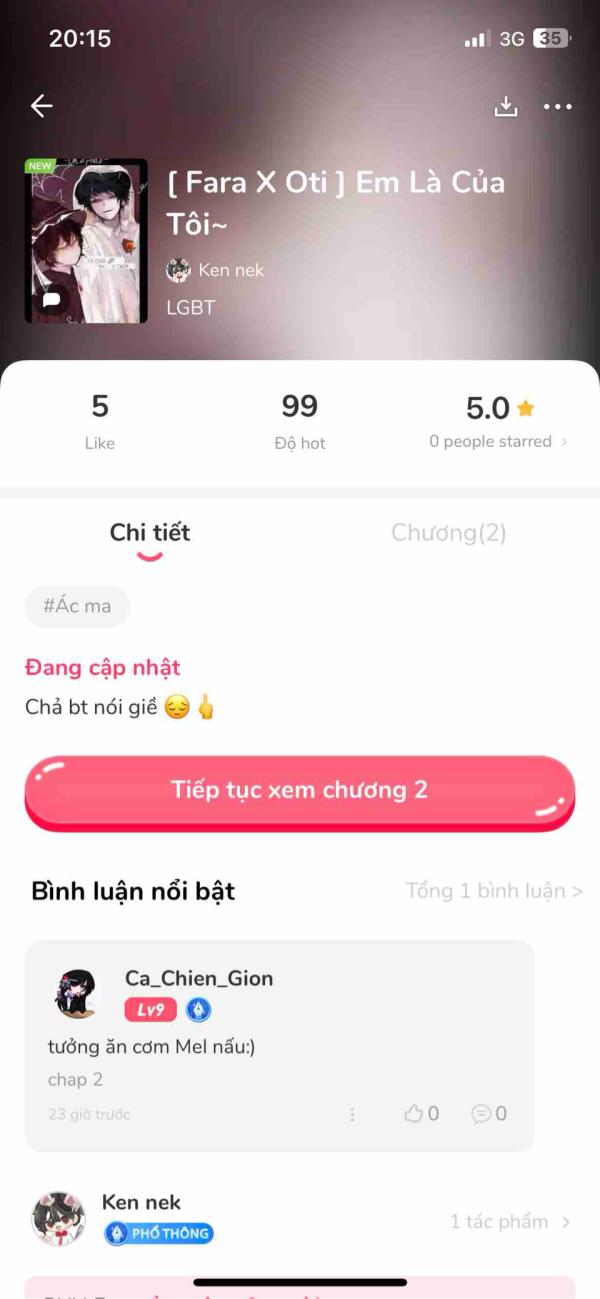The image size is (600, 1299).
Task: Like Ca_Chien_Gion's comment
Action: pyautogui.click(x=421, y=1114)
